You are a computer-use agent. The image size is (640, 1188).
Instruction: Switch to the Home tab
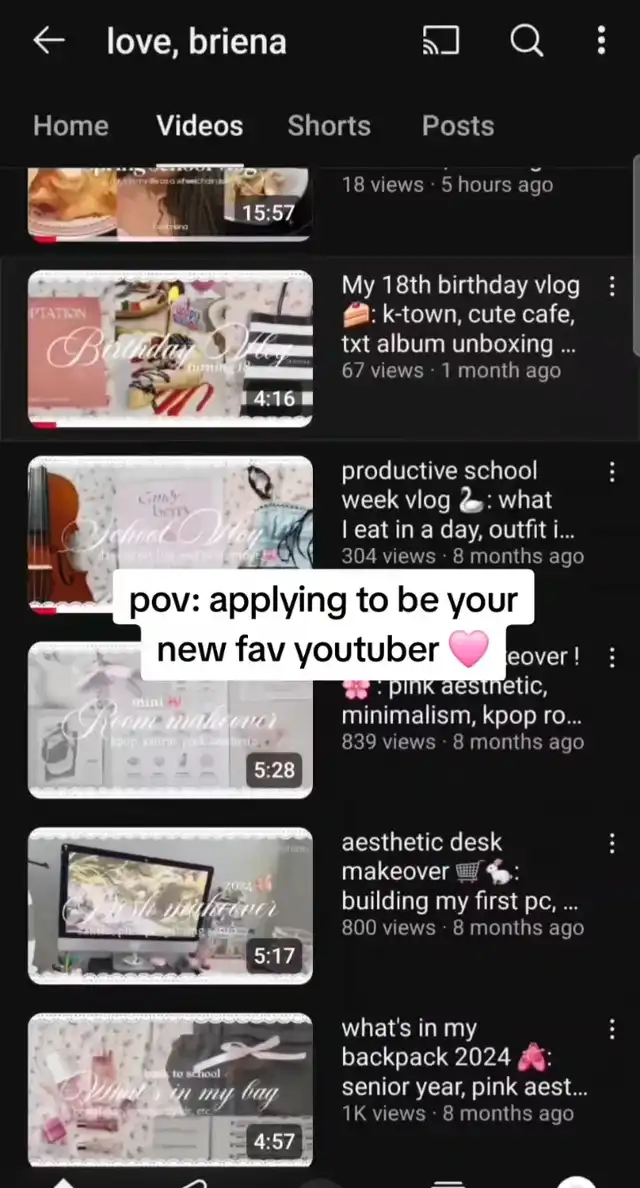70,126
